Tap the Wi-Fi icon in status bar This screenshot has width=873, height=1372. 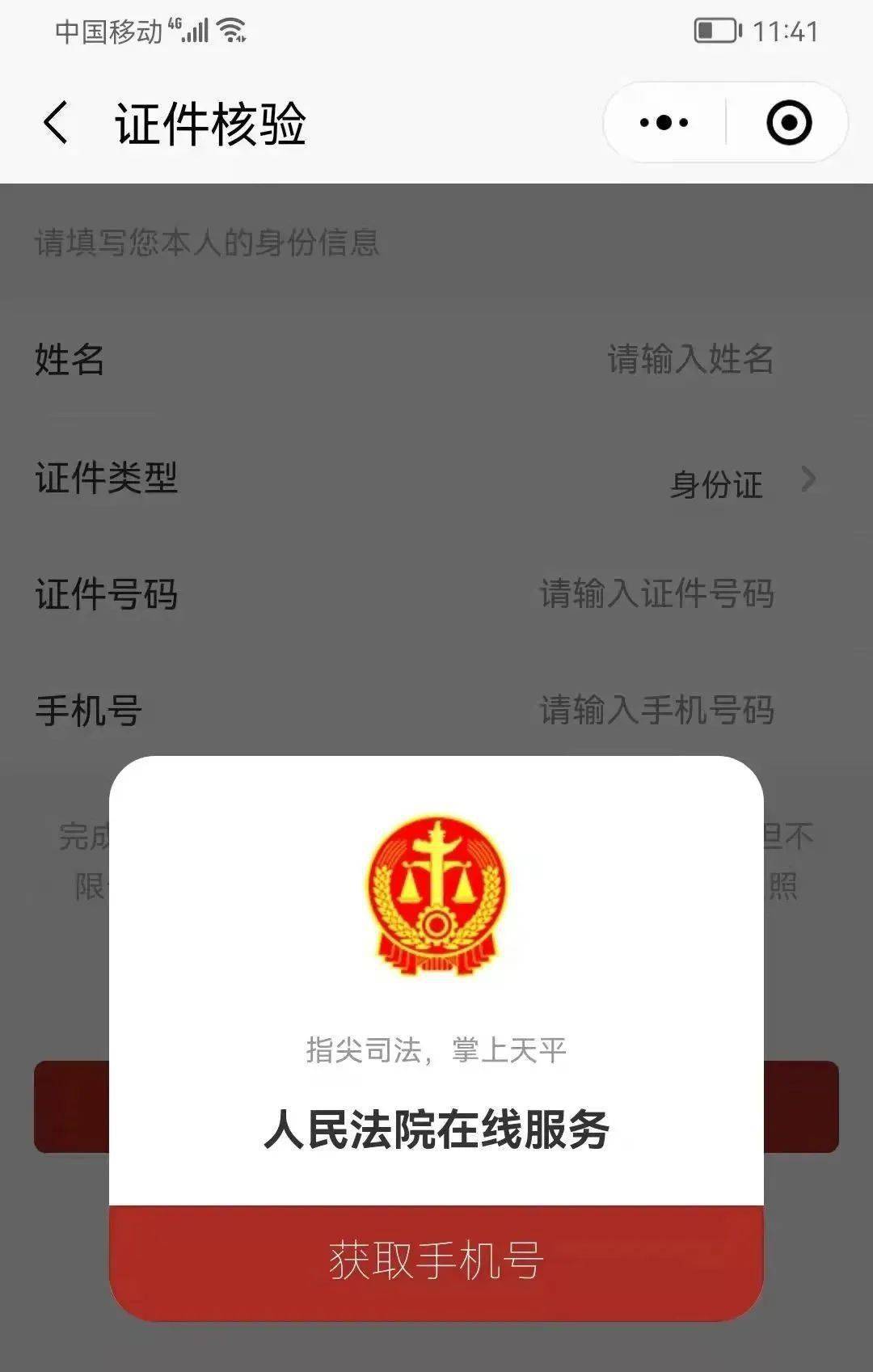[x=231, y=31]
